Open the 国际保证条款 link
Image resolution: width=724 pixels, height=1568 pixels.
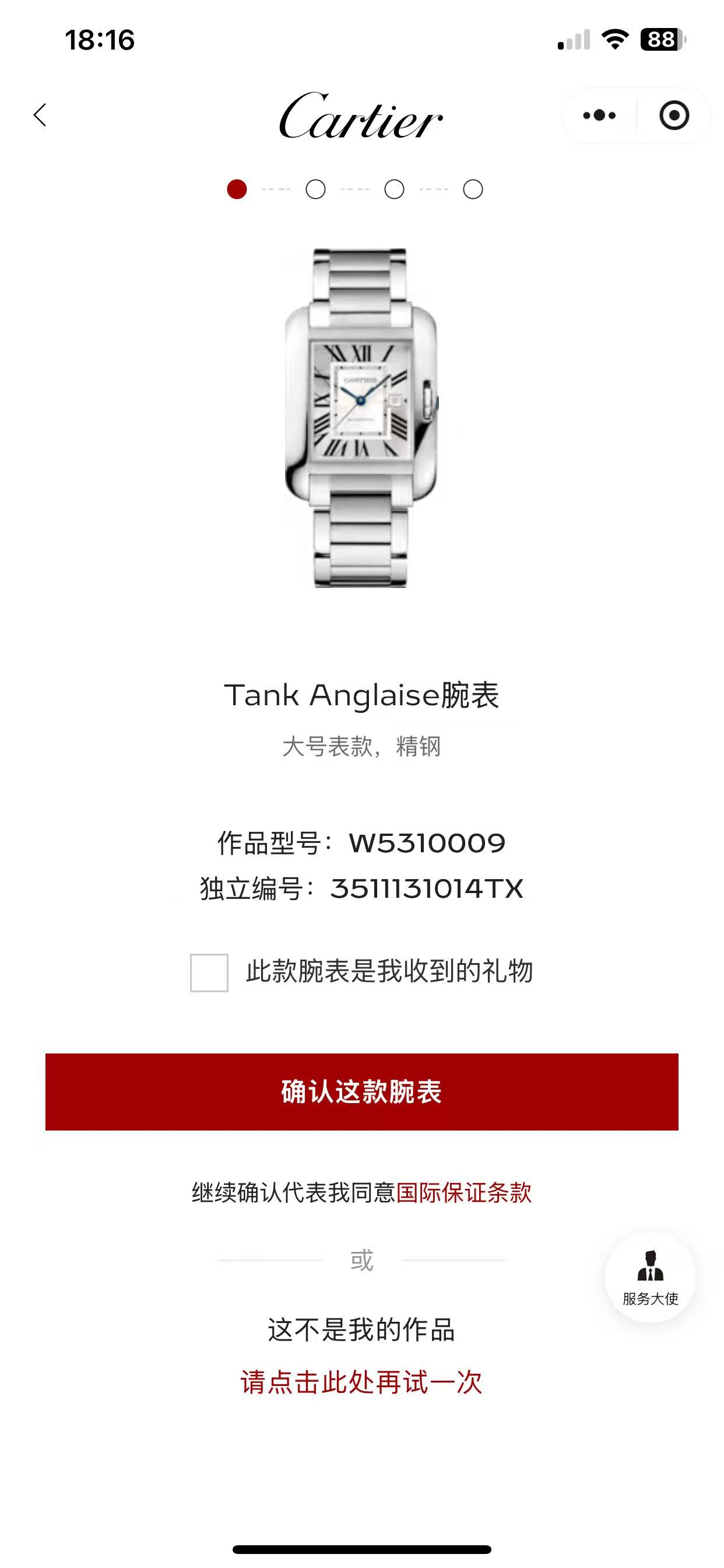coord(463,1192)
